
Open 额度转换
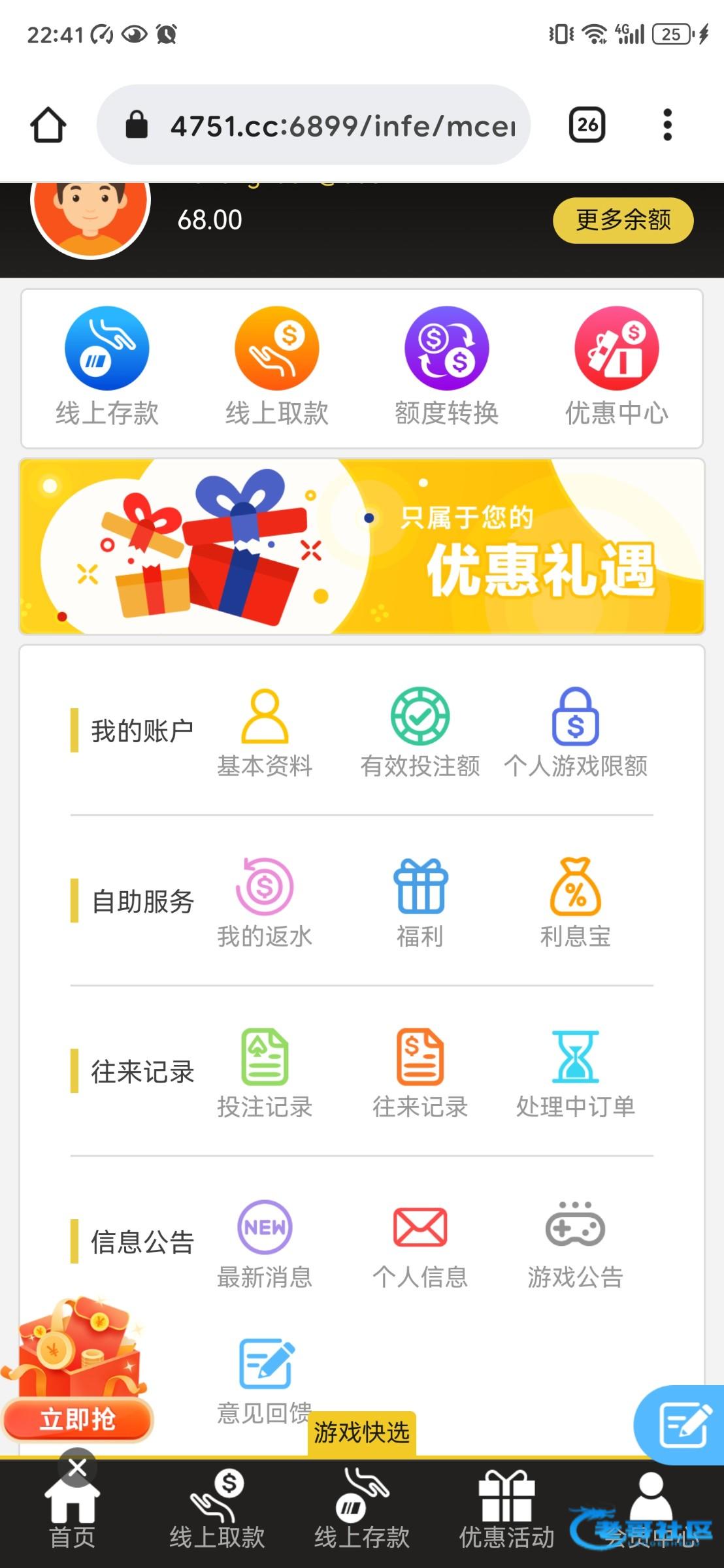click(446, 366)
